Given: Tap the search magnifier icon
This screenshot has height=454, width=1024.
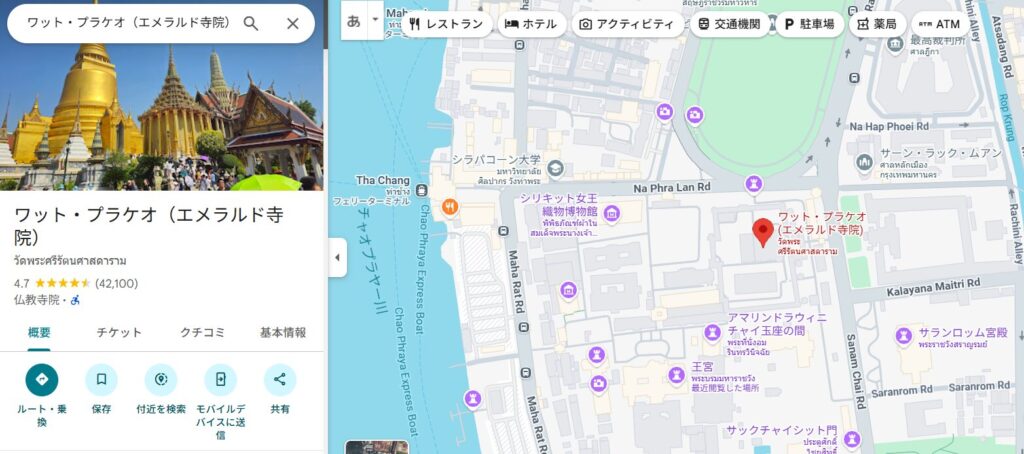Looking at the screenshot, I should coord(251,23).
